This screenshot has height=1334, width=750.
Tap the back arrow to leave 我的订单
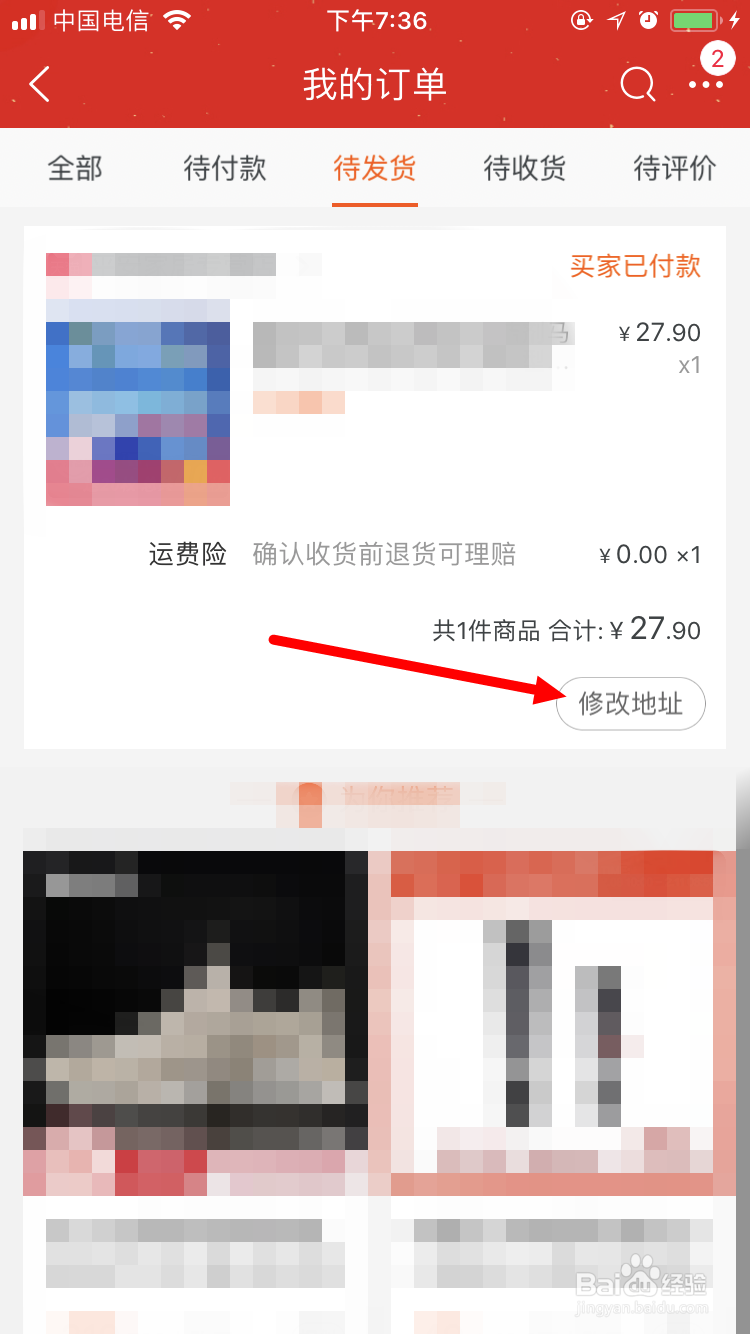pyautogui.click(x=38, y=85)
